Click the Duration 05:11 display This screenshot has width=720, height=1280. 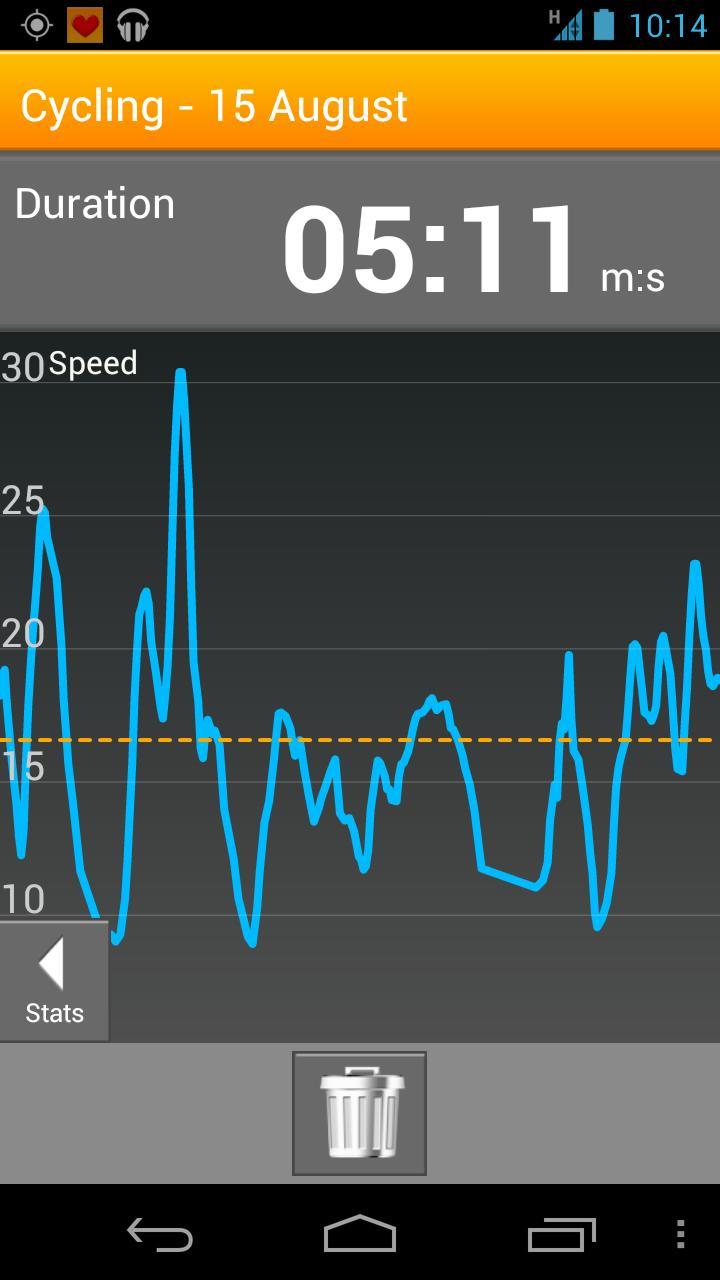430,245
